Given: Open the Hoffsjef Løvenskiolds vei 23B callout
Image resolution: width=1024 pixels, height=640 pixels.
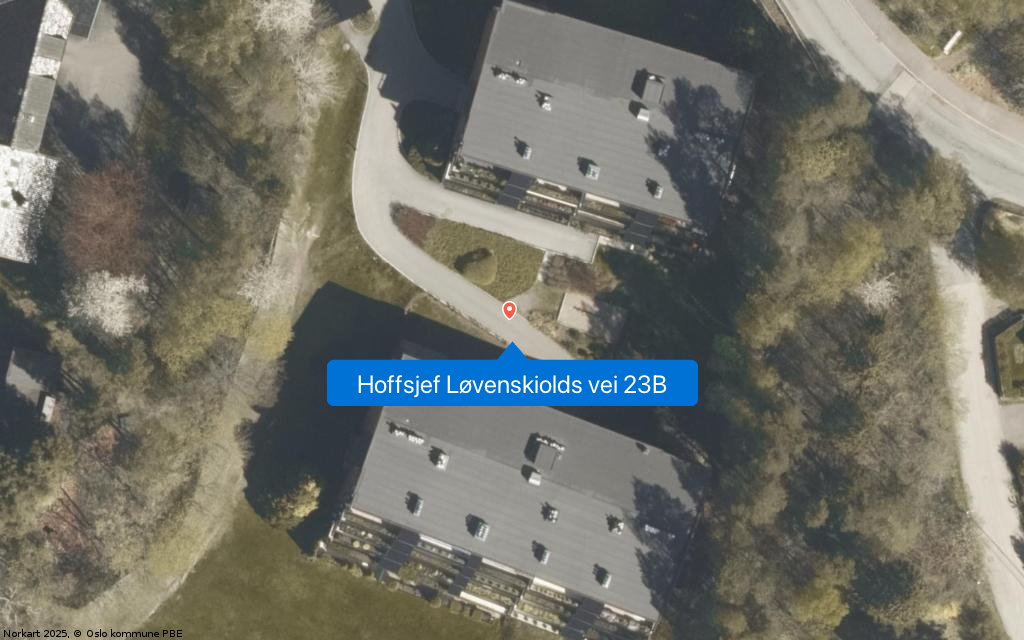Looking at the screenshot, I should 512,383.
